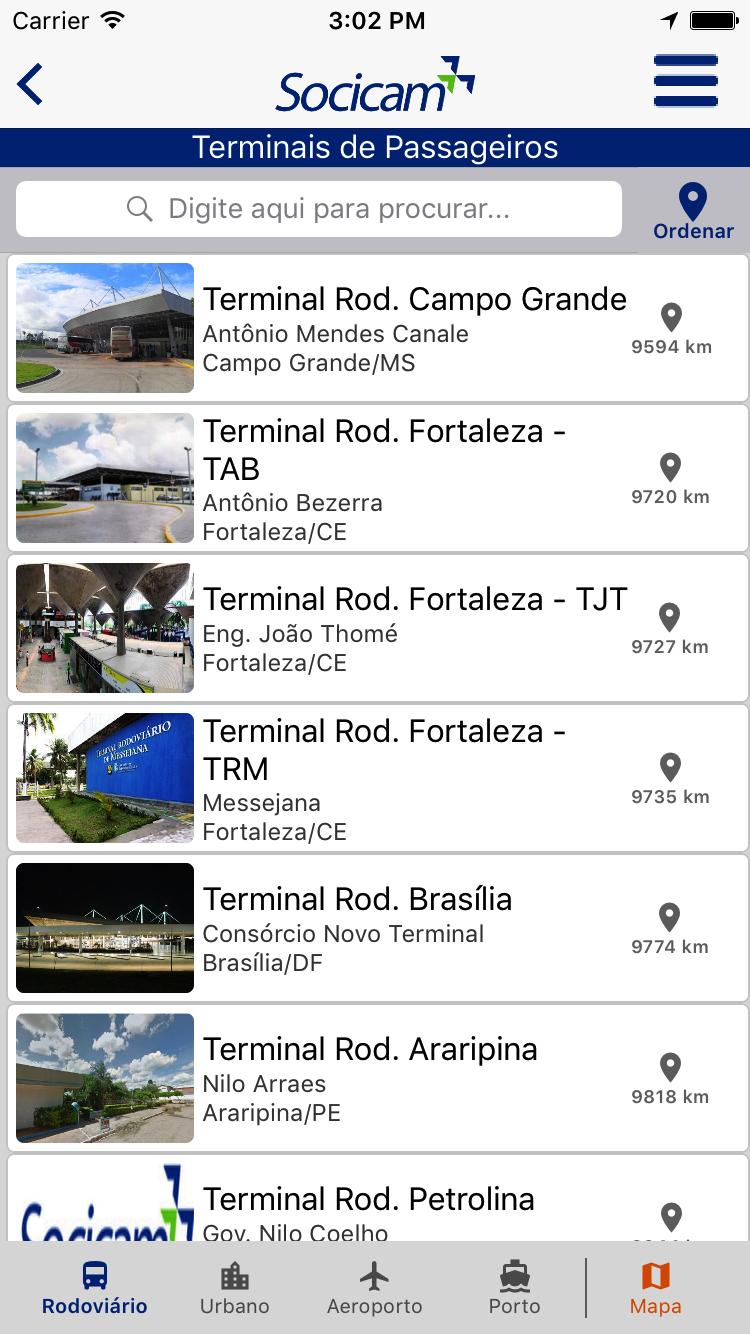Screen dimensions: 750x1334
Task: Go to the Porto tab
Action: [x=515, y=1288]
